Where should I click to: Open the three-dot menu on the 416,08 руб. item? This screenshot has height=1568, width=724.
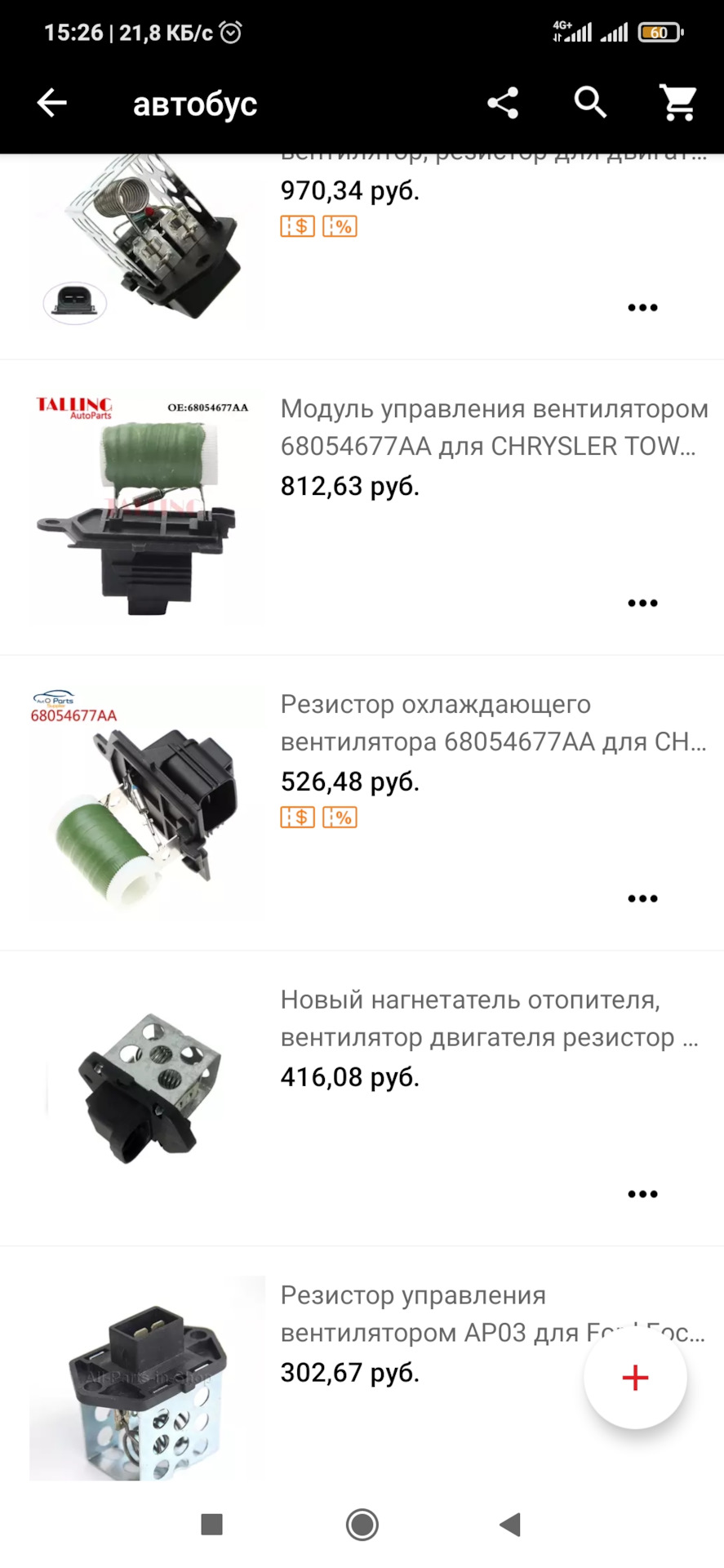point(643,1192)
